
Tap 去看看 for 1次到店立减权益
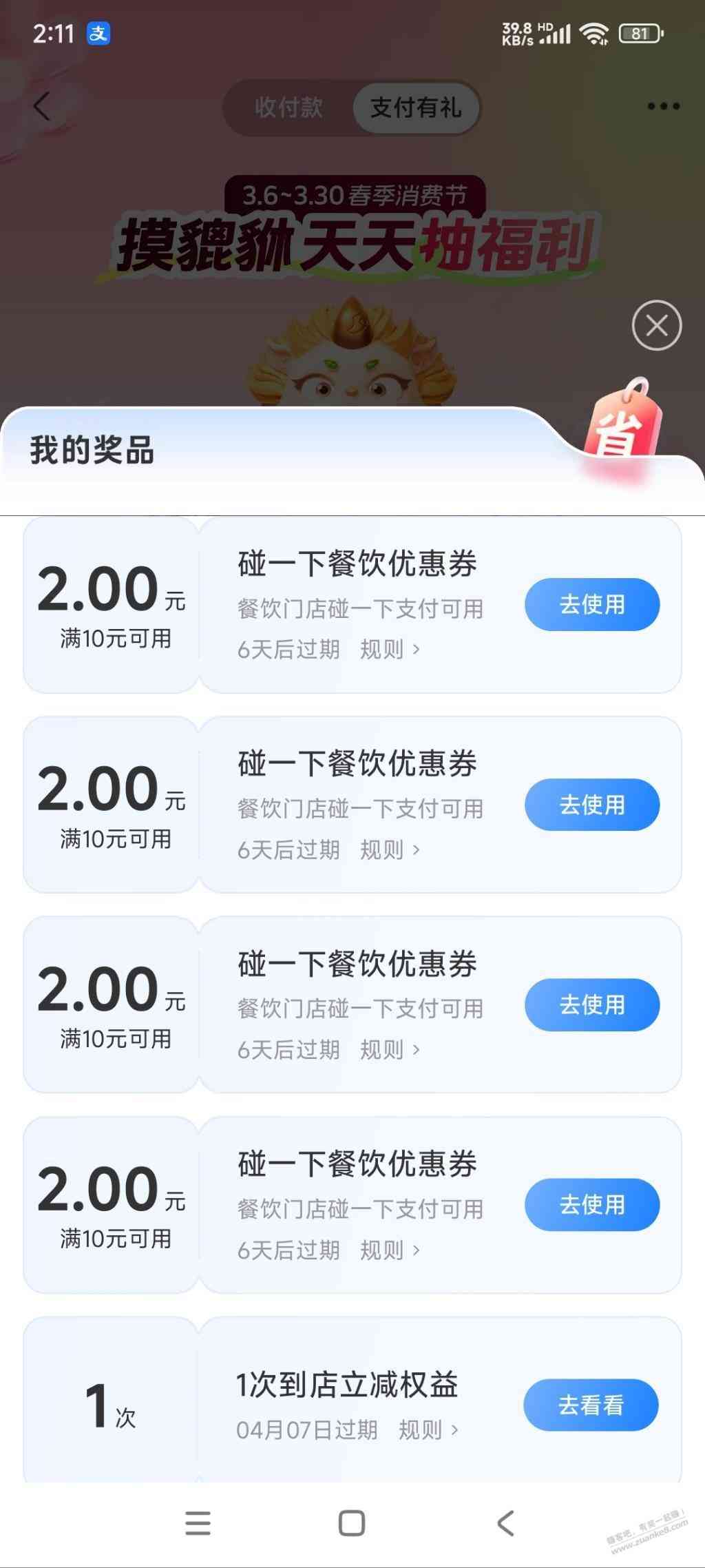(x=591, y=1405)
